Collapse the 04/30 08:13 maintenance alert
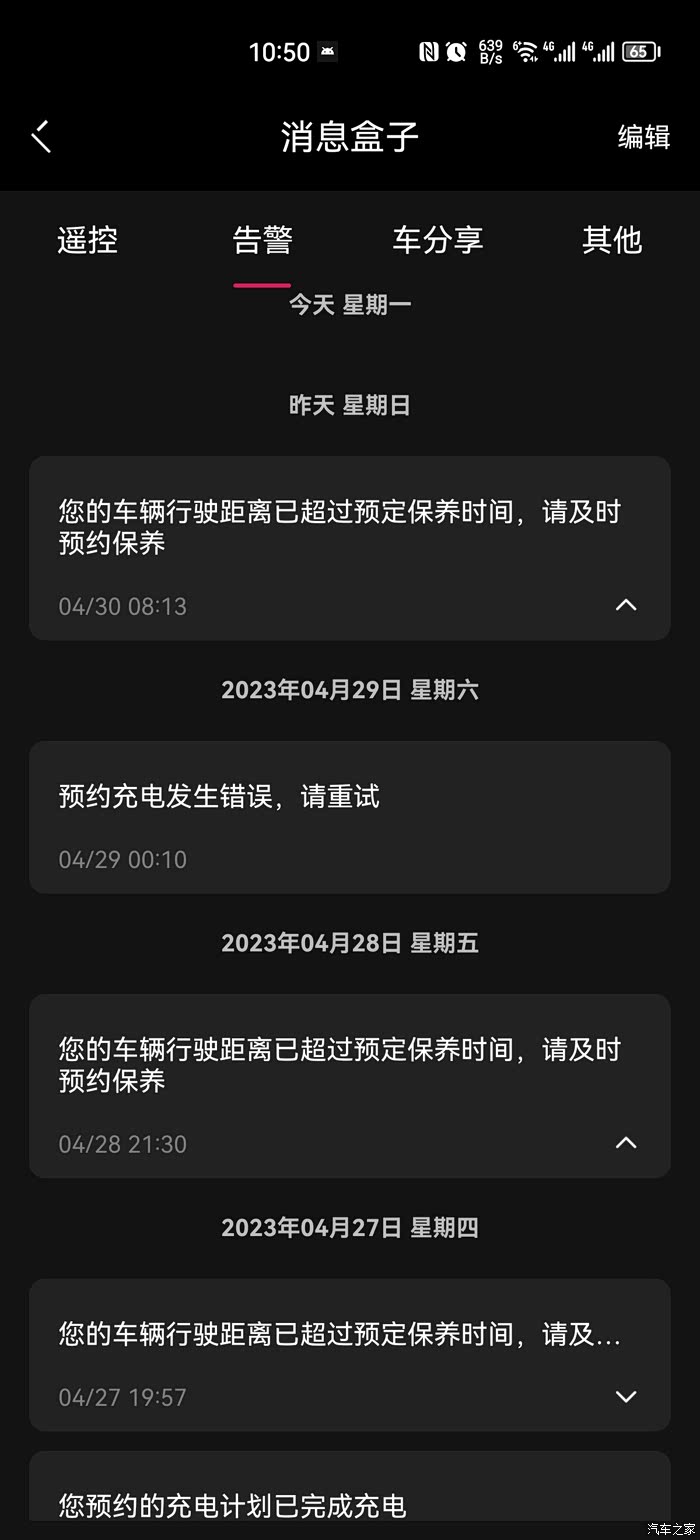Image resolution: width=700 pixels, height=1540 pixels. point(626,605)
